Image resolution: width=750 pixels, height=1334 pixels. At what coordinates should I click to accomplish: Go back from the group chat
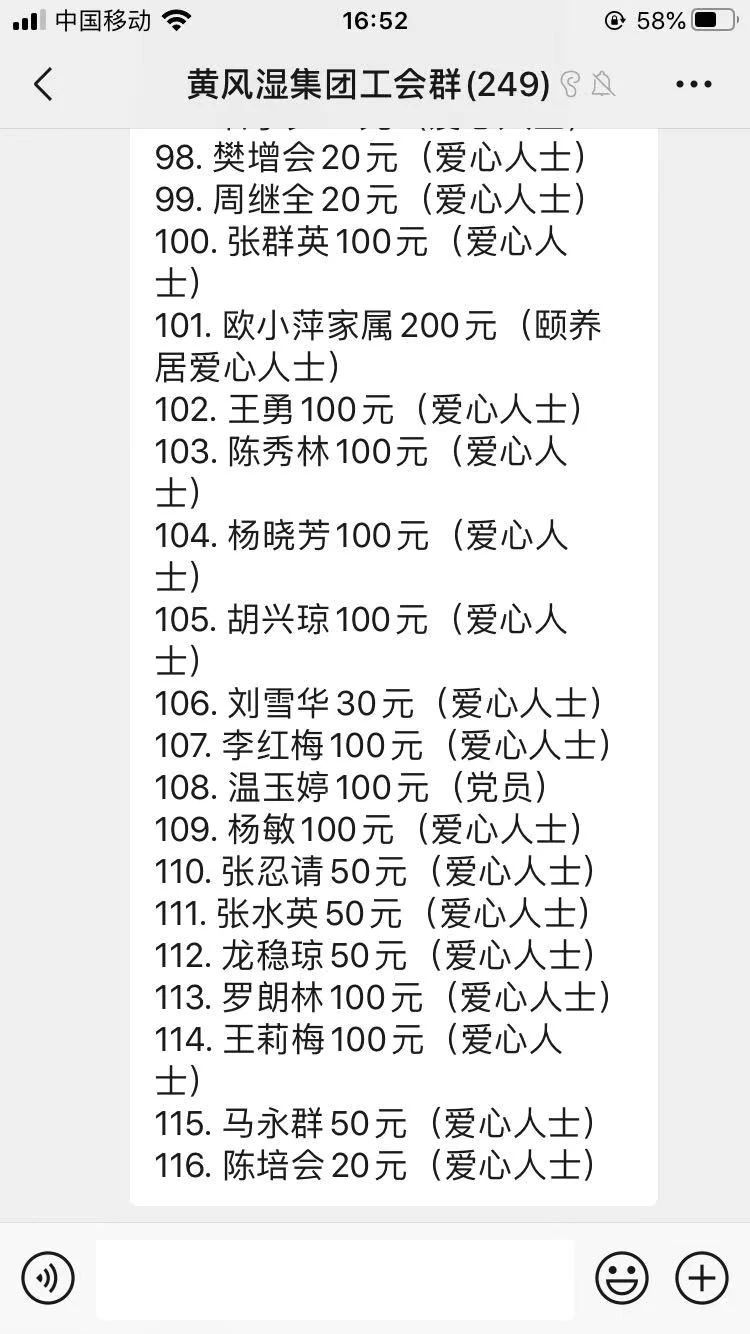(43, 85)
